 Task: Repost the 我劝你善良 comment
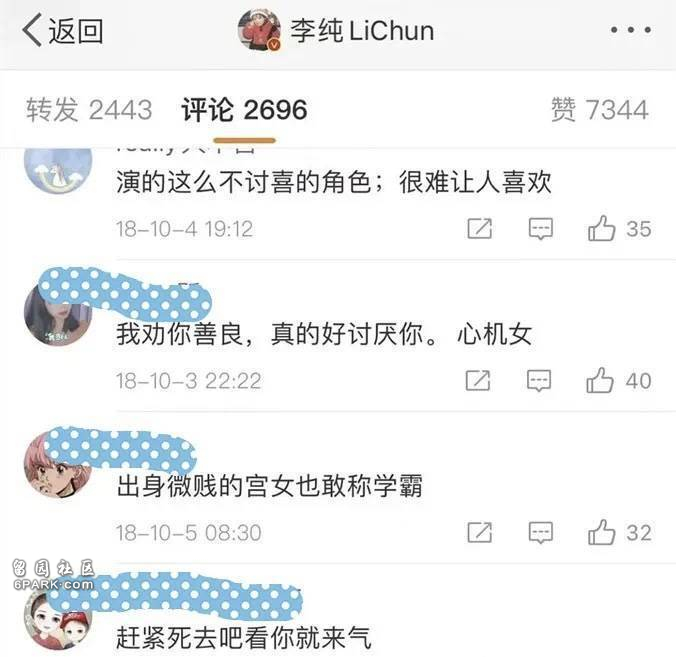coord(480,381)
